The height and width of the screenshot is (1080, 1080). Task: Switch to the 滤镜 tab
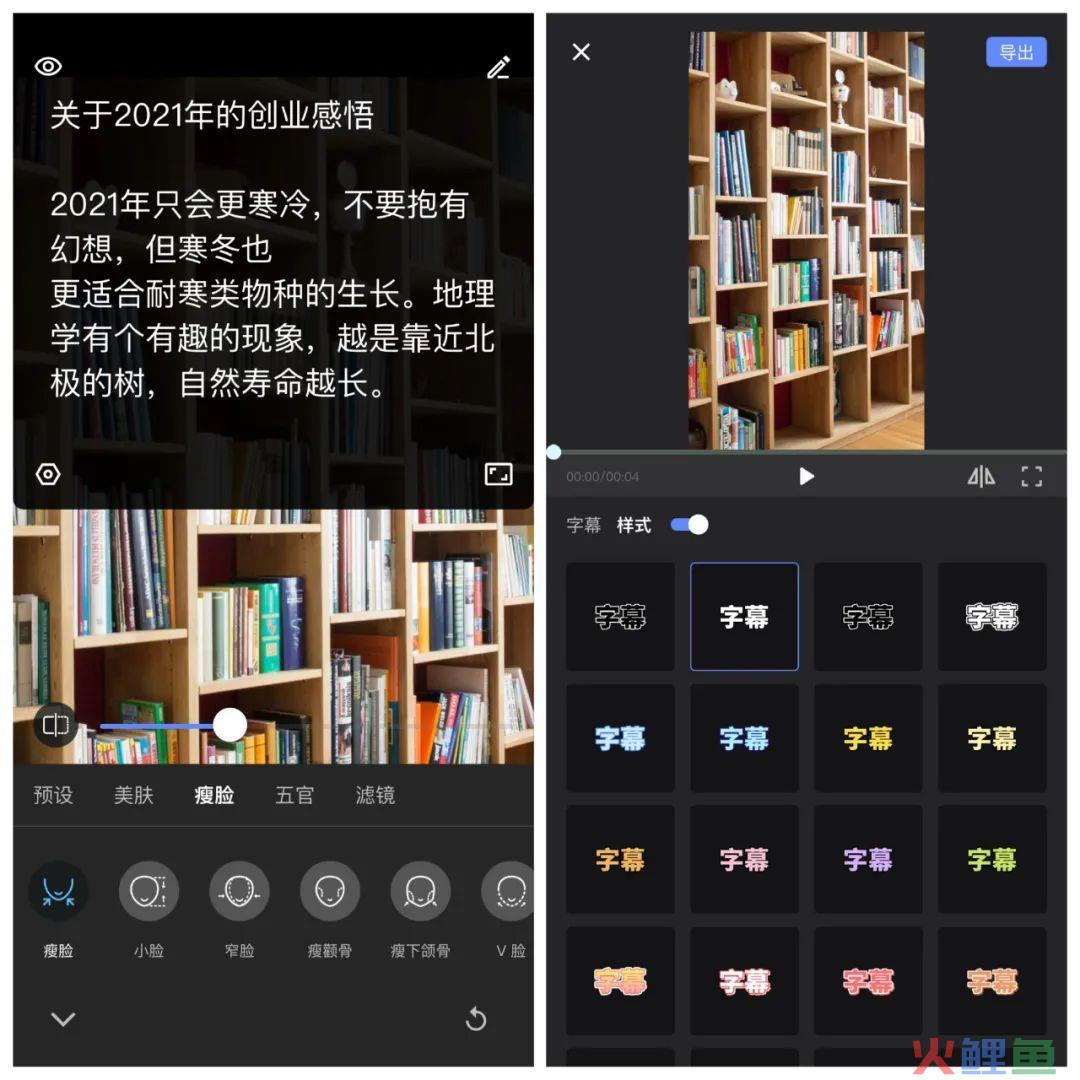[x=375, y=795]
